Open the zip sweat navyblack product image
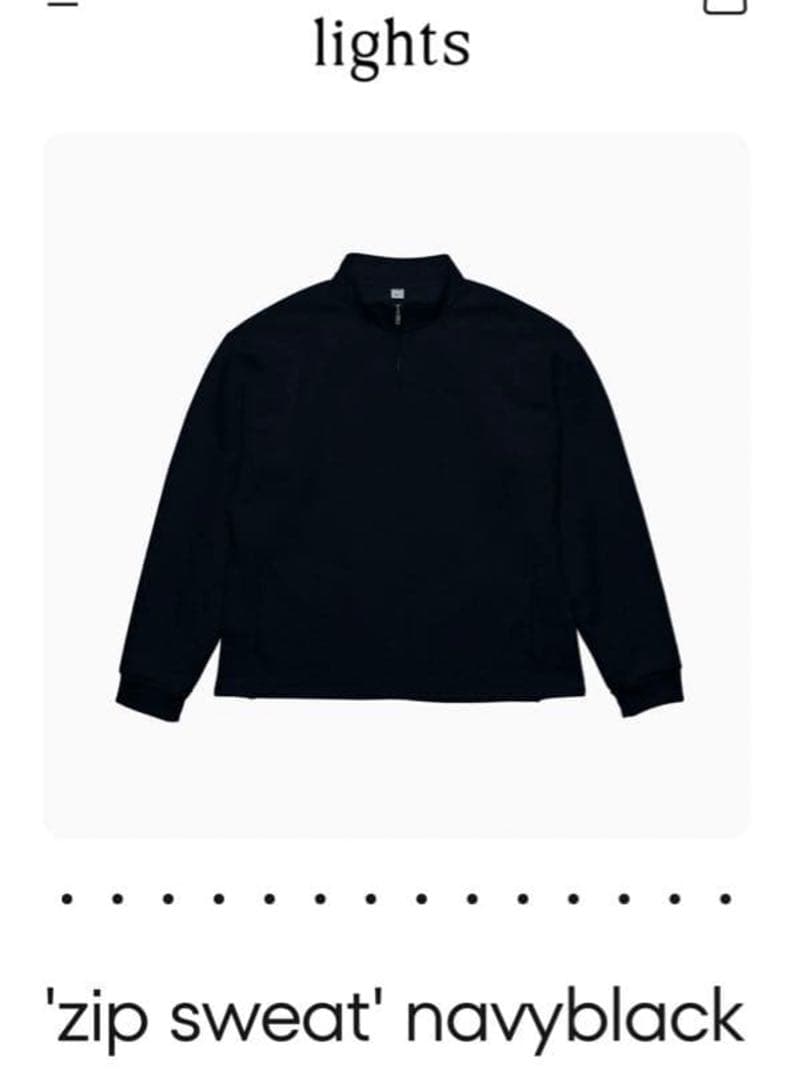This screenshot has width=793, height=1080. (x=396, y=485)
